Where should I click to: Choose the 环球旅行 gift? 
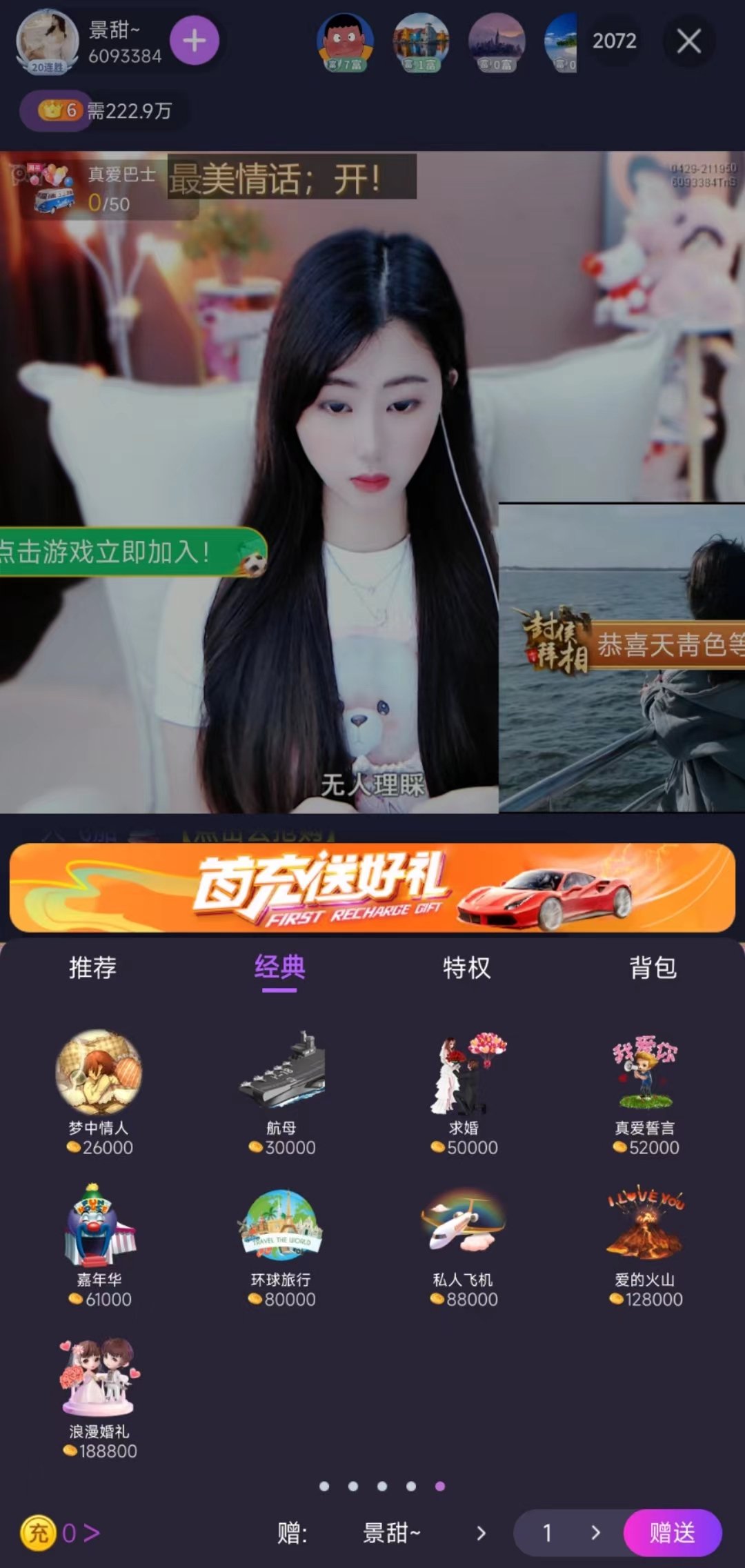[281, 1242]
